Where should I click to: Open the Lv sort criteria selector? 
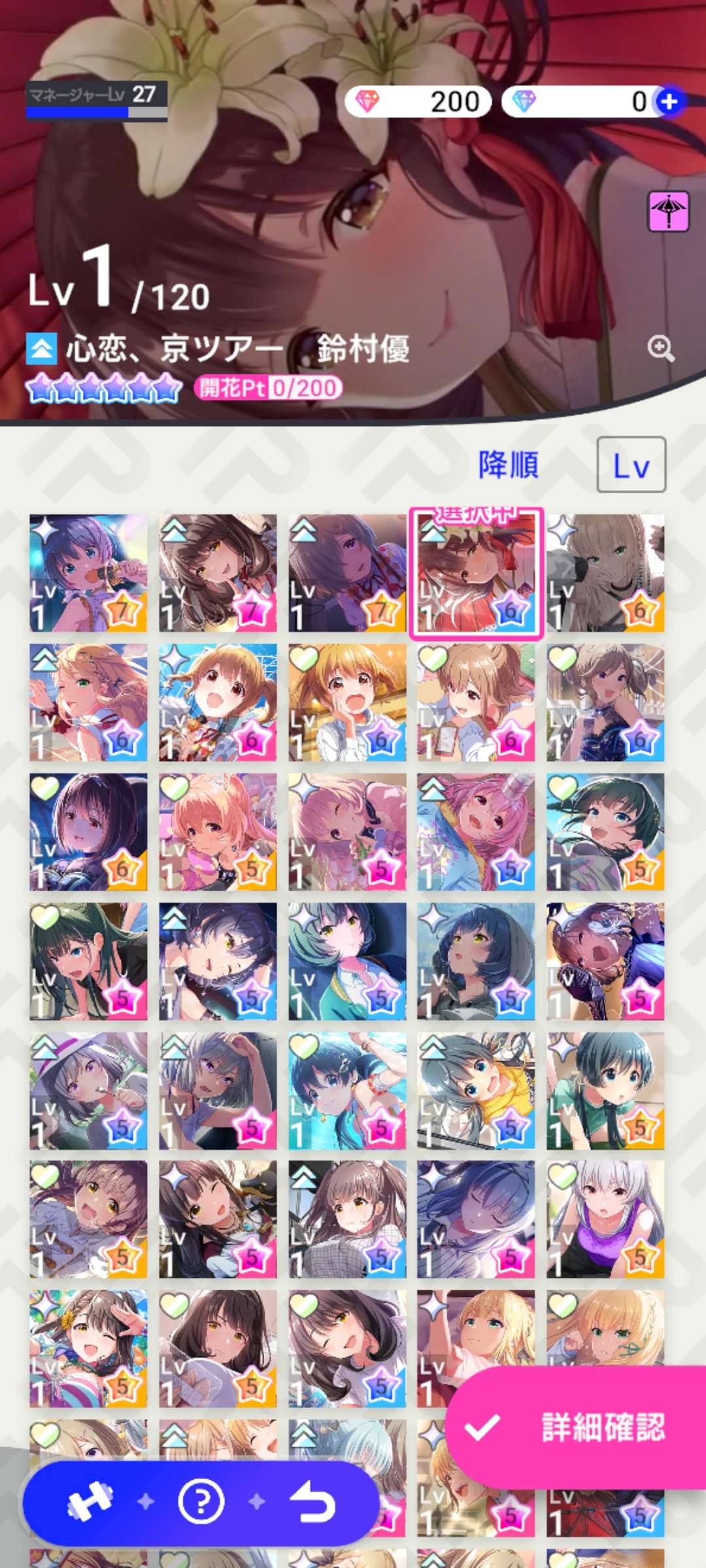(x=631, y=465)
